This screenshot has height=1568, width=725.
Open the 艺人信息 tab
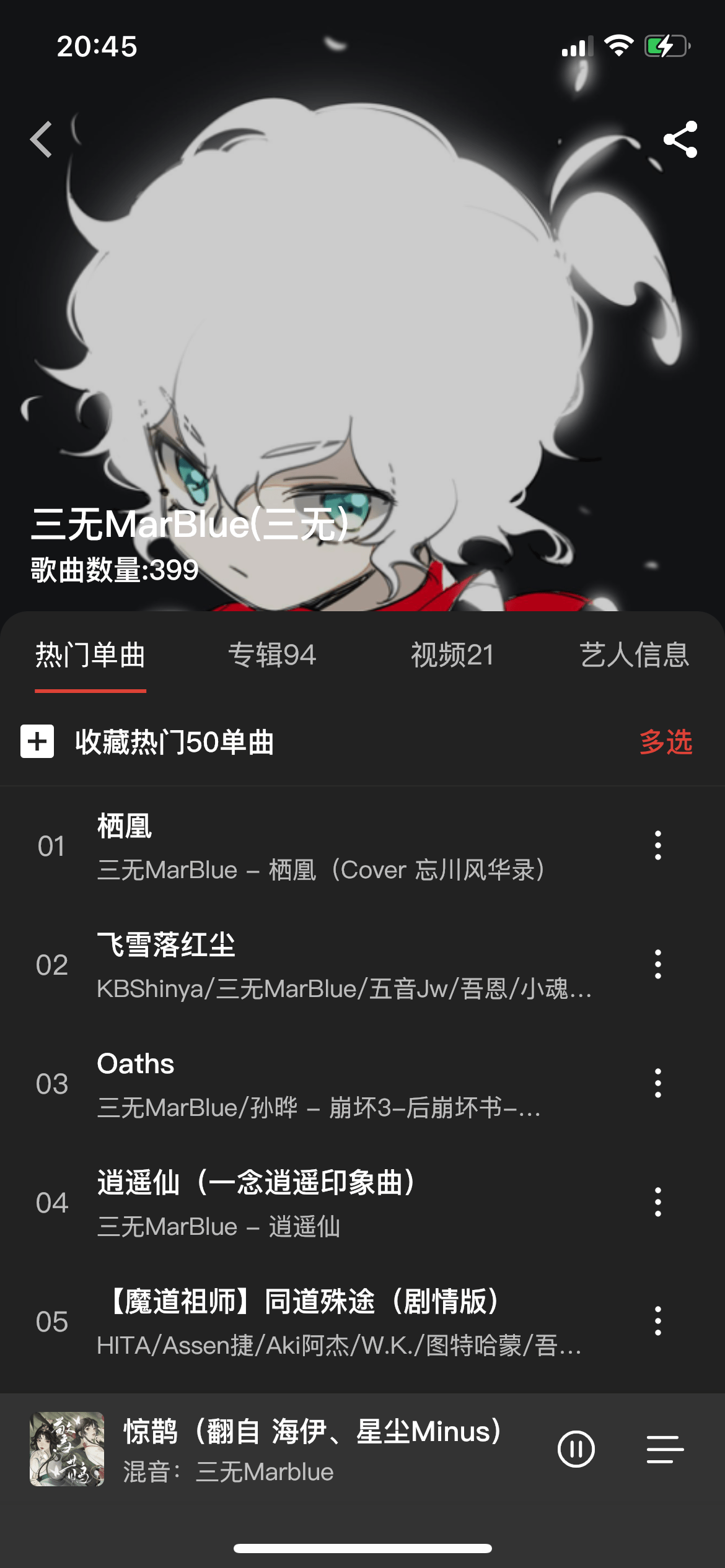(633, 655)
